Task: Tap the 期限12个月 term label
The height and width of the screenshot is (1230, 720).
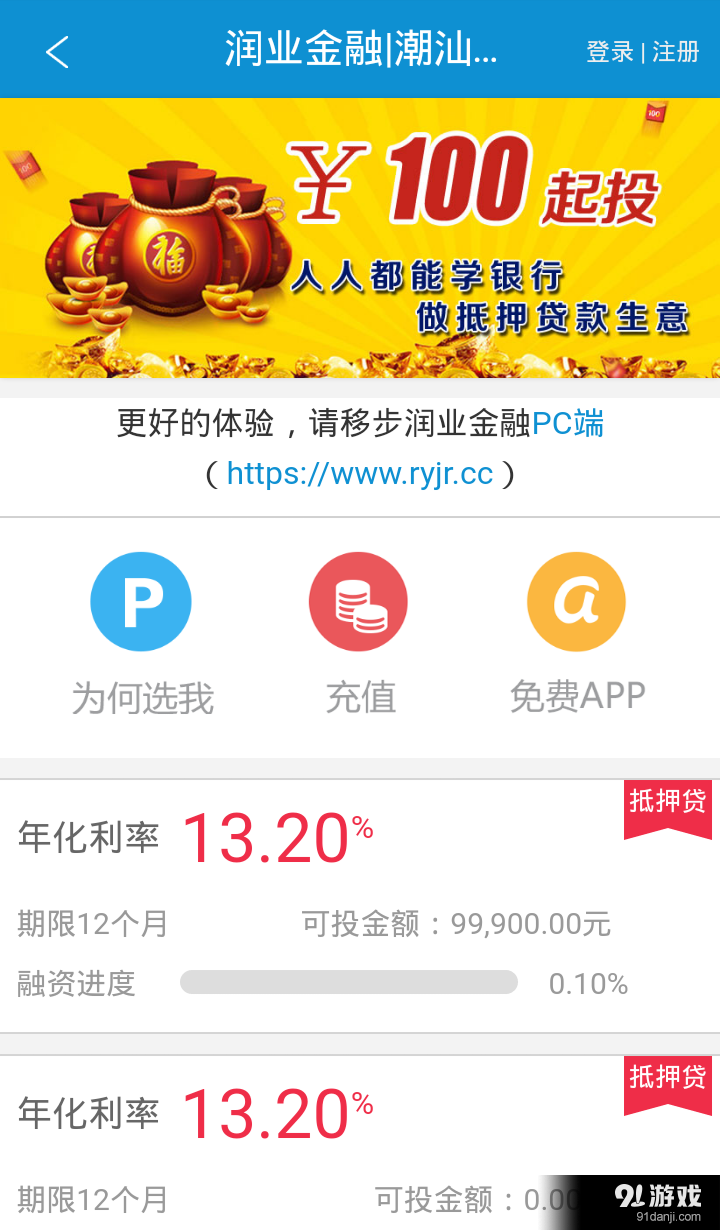Action: click(x=92, y=925)
